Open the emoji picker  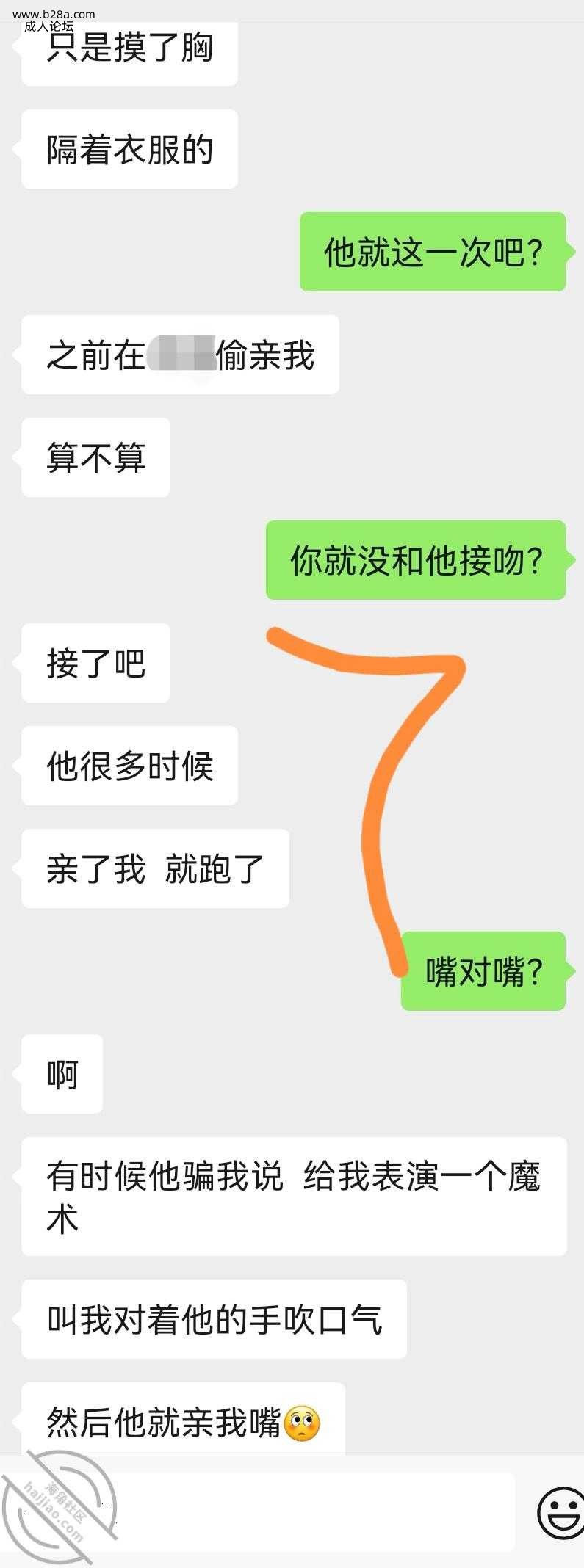point(560,1513)
